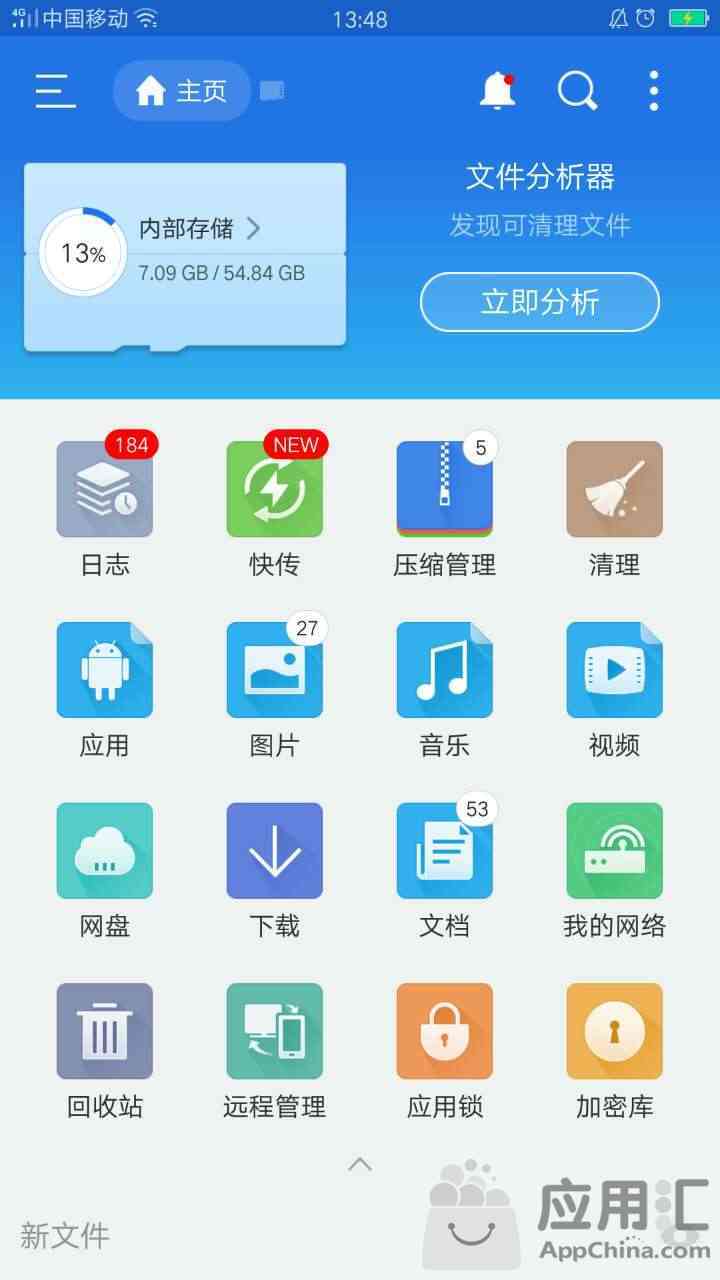Open 日志 logs
Image resolution: width=720 pixels, height=1280 pixels.
105,490
